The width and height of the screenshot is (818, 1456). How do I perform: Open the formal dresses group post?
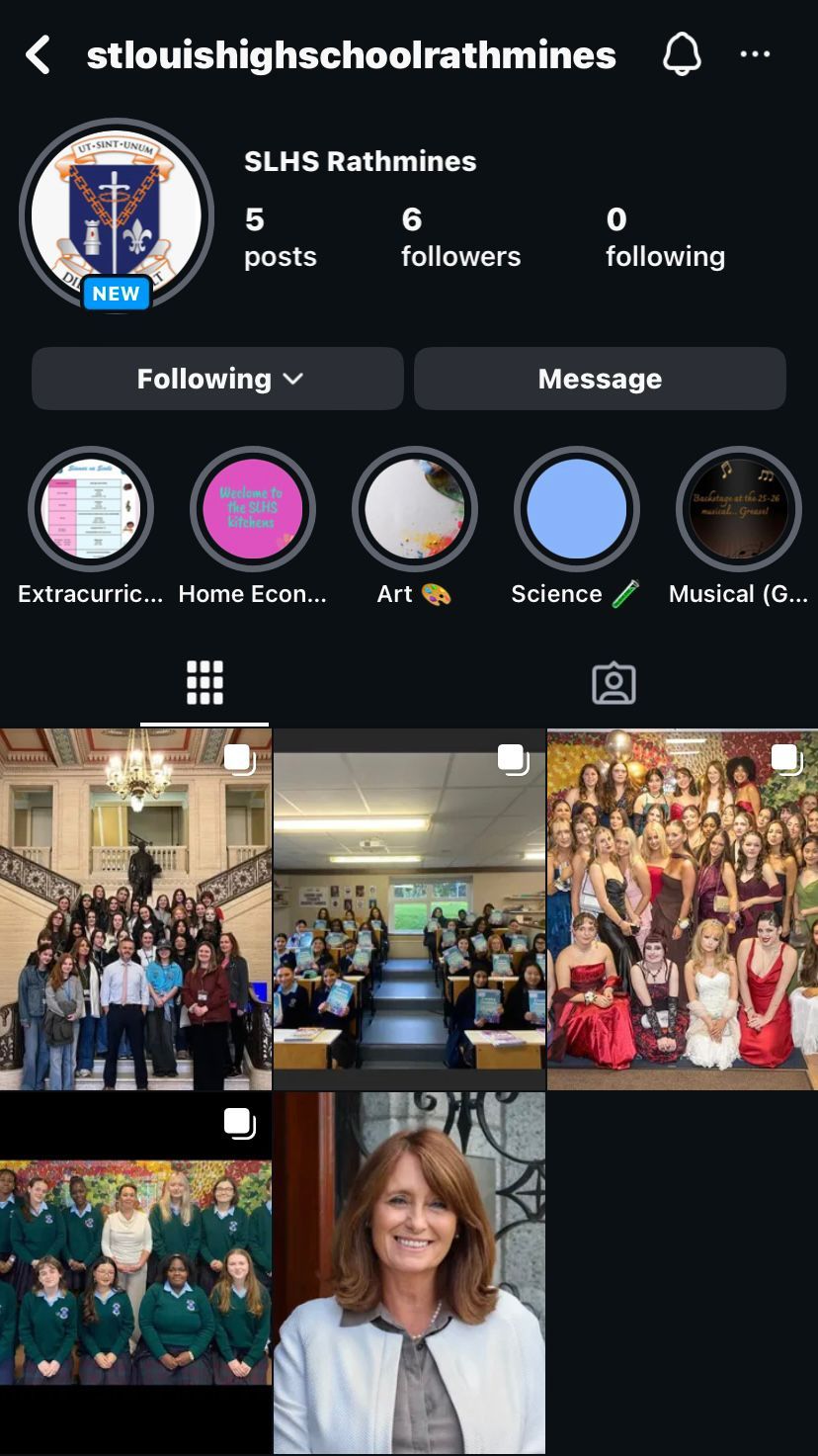click(x=683, y=909)
